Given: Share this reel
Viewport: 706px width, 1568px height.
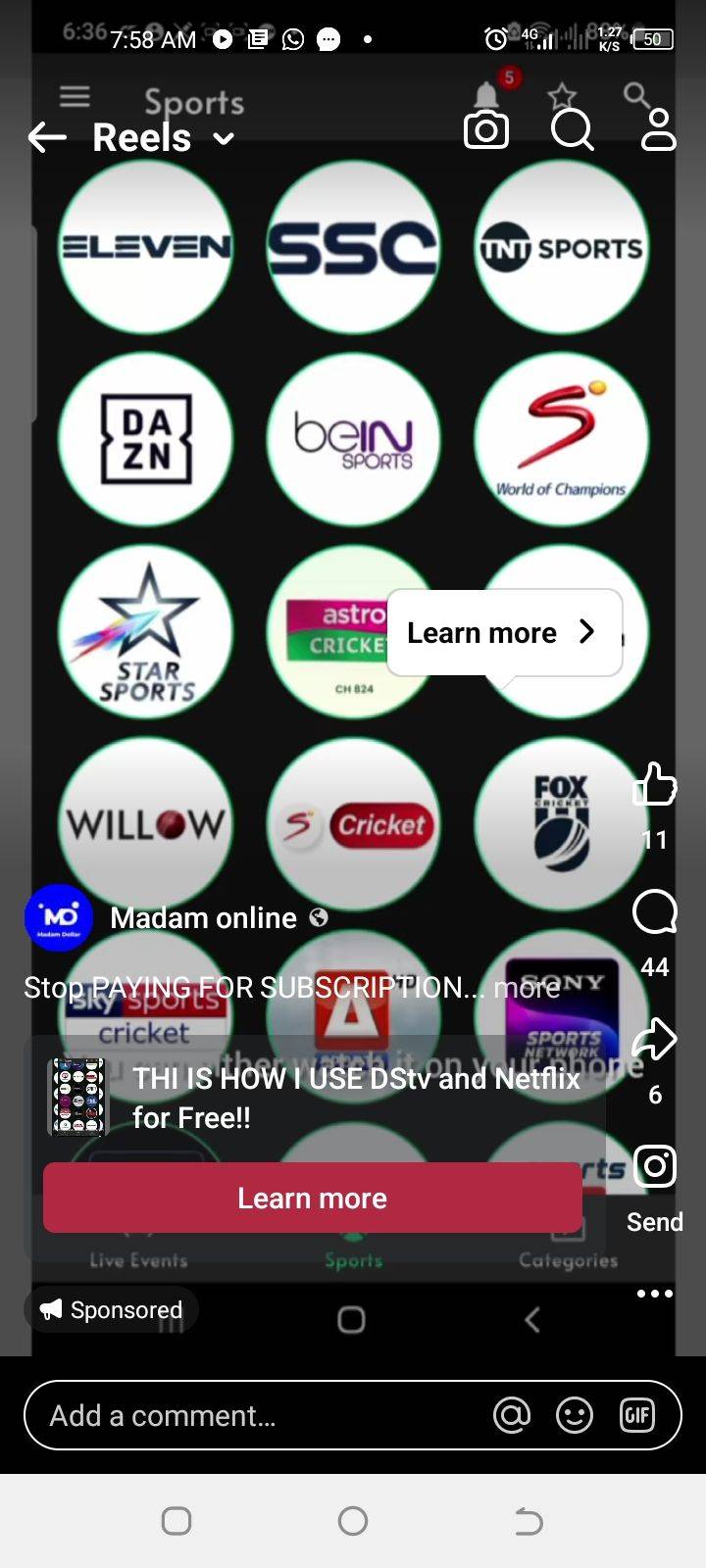Looking at the screenshot, I should click(x=654, y=1041).
